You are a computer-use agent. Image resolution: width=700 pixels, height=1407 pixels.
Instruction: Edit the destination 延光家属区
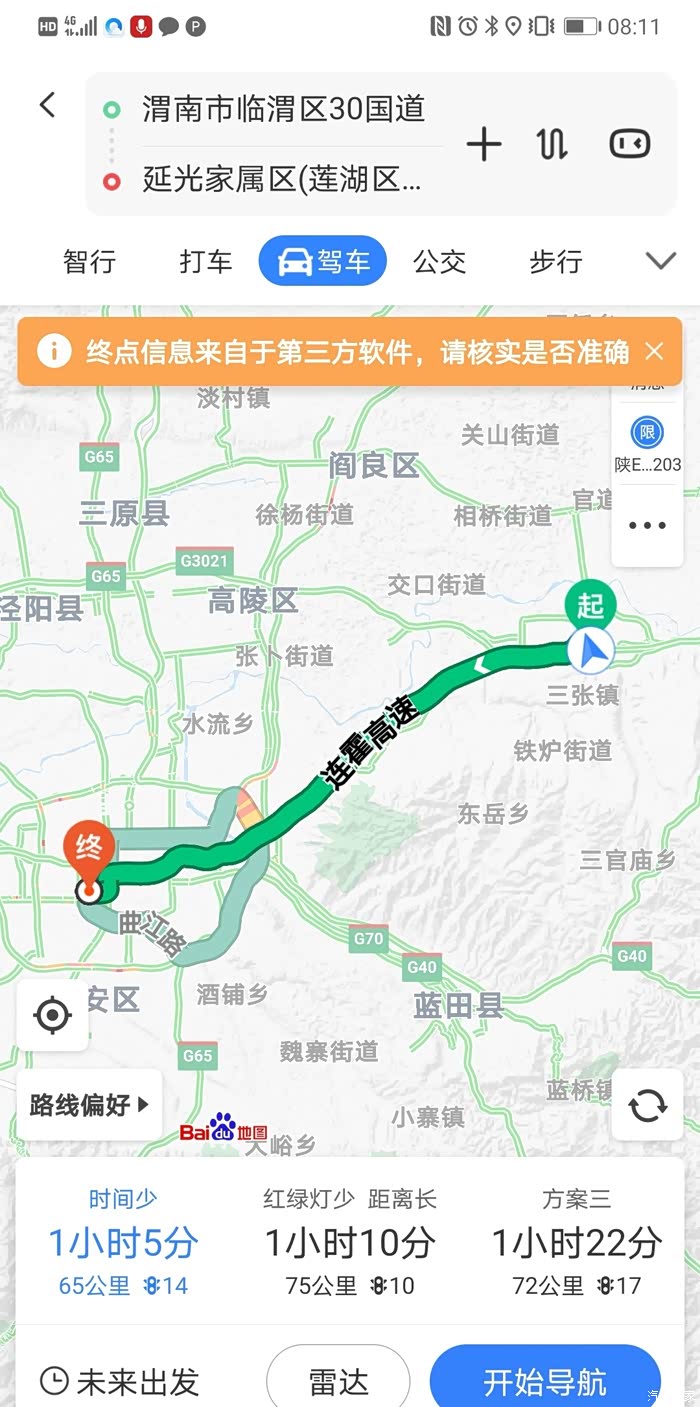(281, 181)
